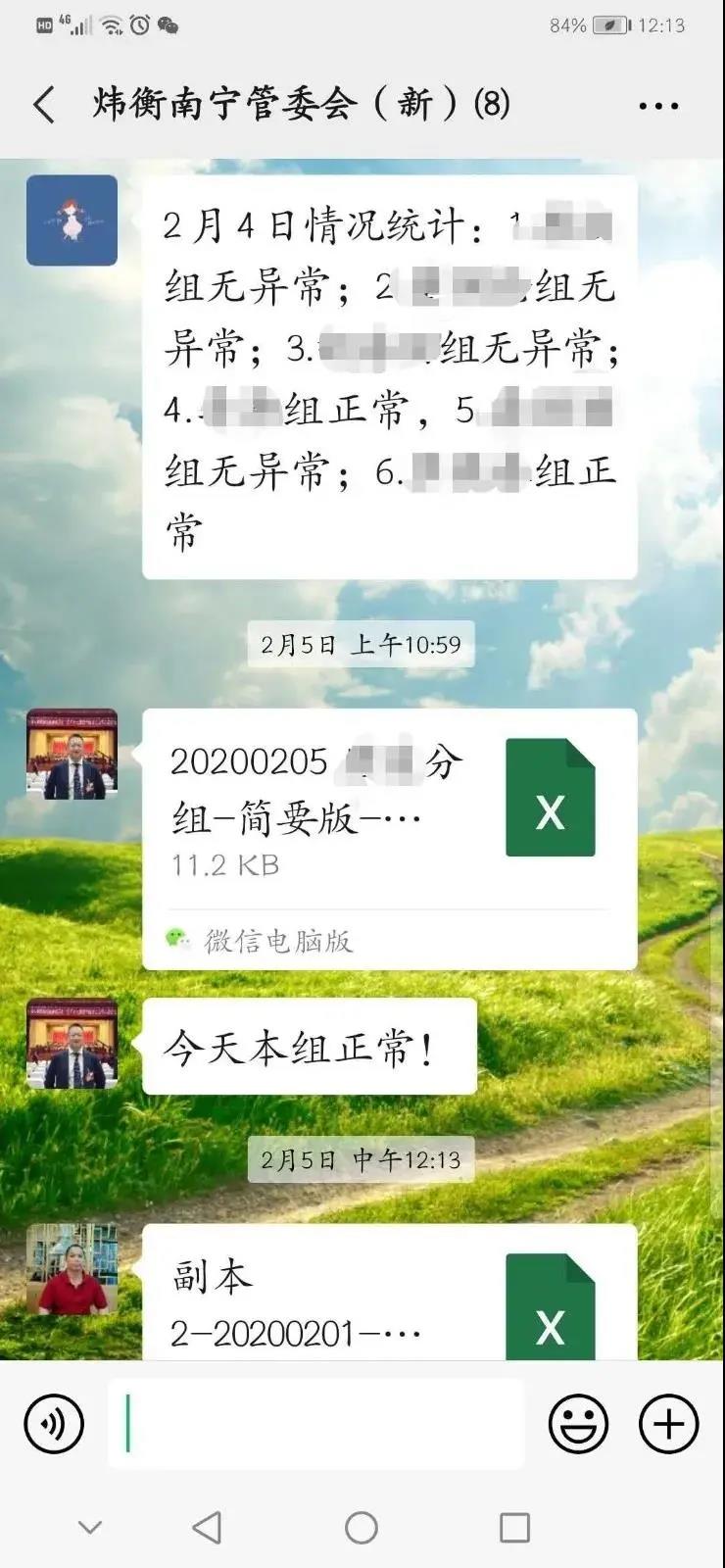Tap avatar beside 今天本组正常 message
The image size is (725, 1568).
(x=72, y=1044)
